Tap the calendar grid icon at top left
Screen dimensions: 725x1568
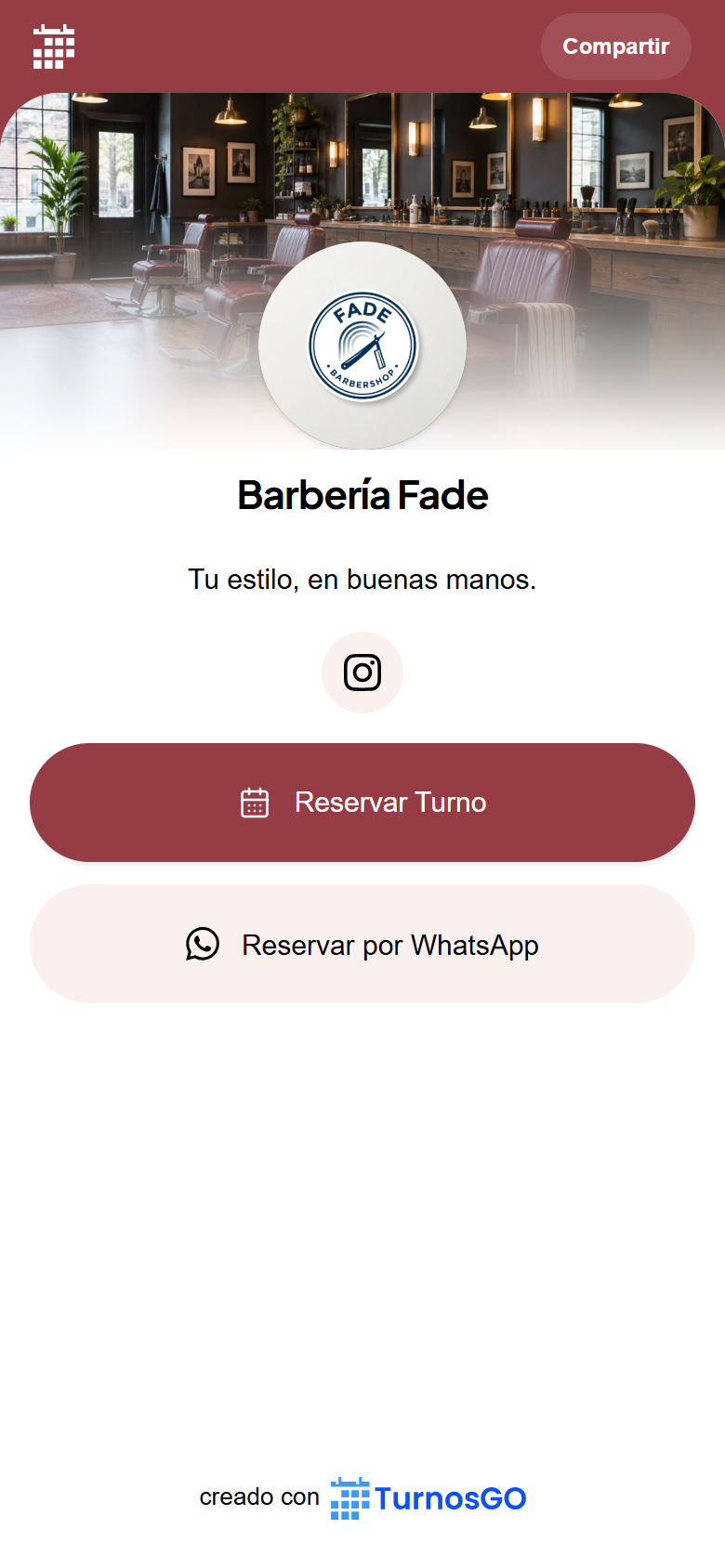point(54,46)
